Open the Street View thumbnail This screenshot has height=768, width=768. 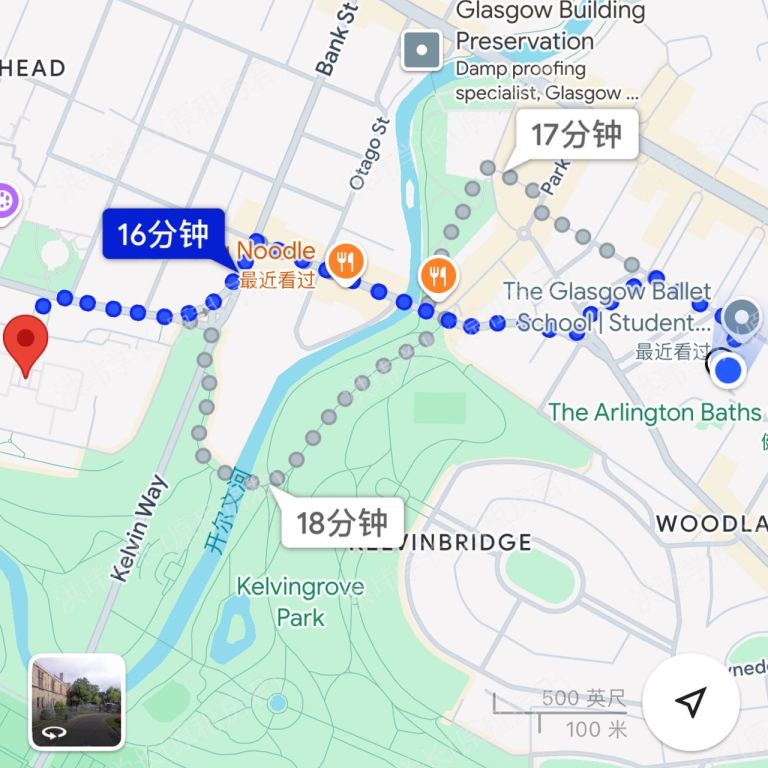click(77, 701)
